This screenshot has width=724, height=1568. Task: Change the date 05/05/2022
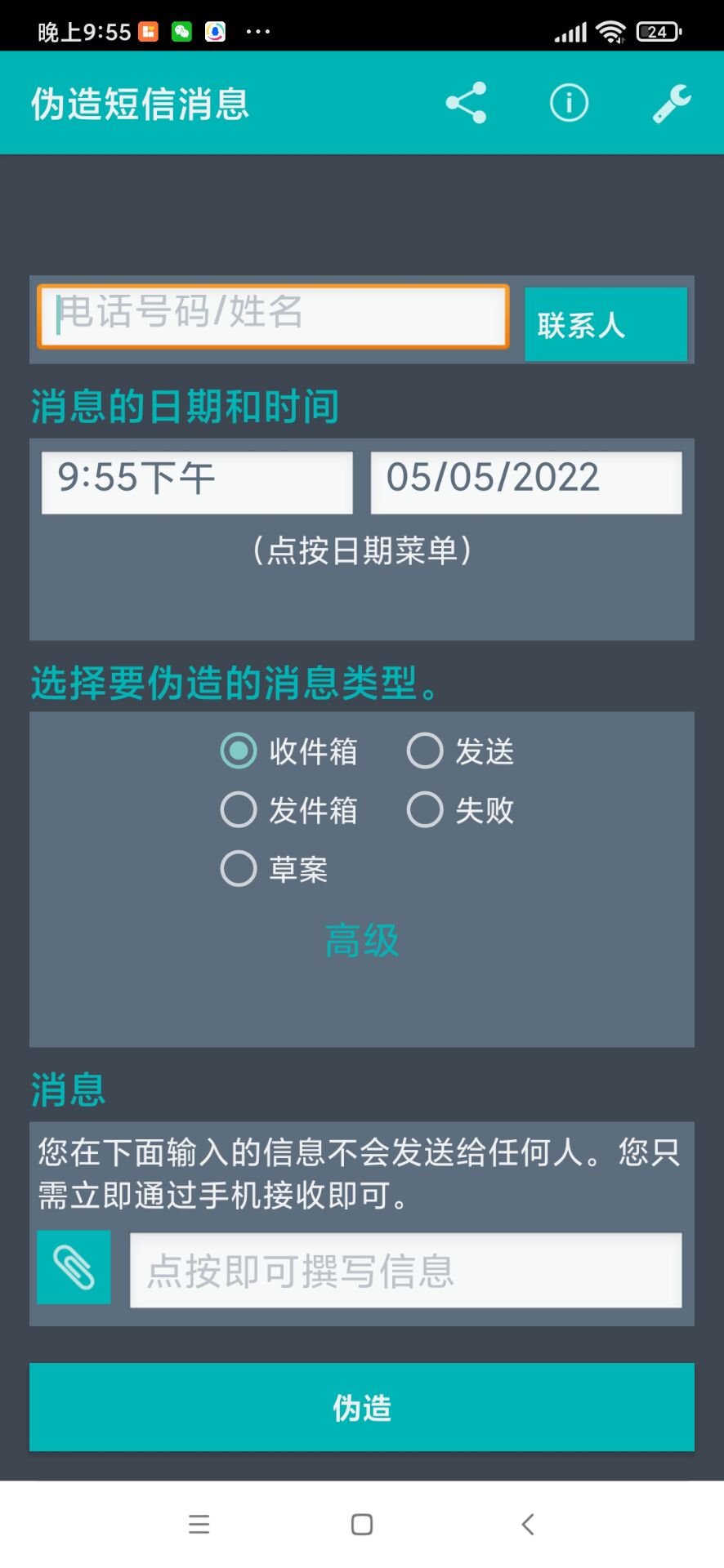(x=525, y=482)
